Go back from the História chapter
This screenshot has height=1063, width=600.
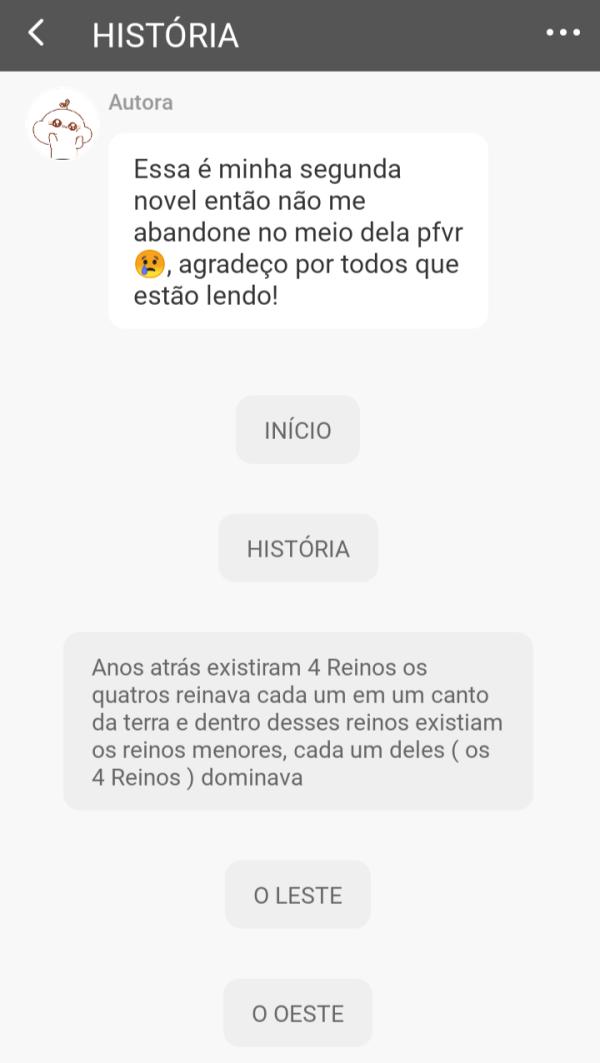pos(36,34)
